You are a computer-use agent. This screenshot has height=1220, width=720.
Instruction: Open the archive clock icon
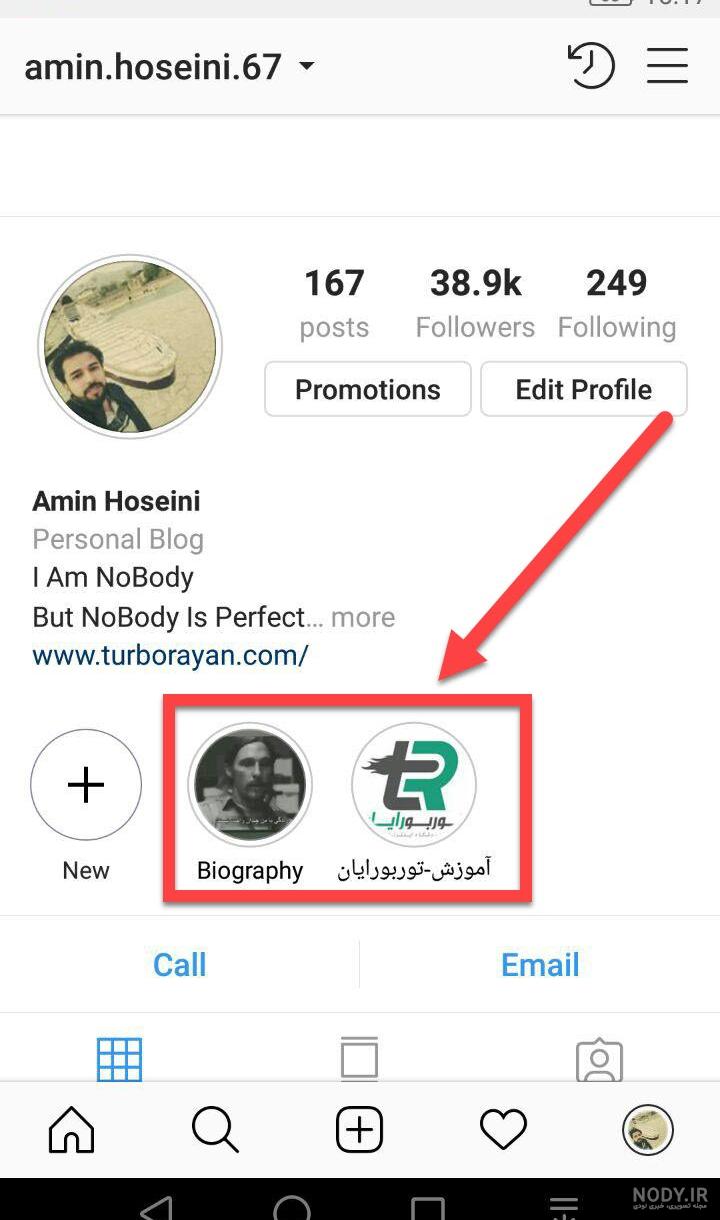590,65
